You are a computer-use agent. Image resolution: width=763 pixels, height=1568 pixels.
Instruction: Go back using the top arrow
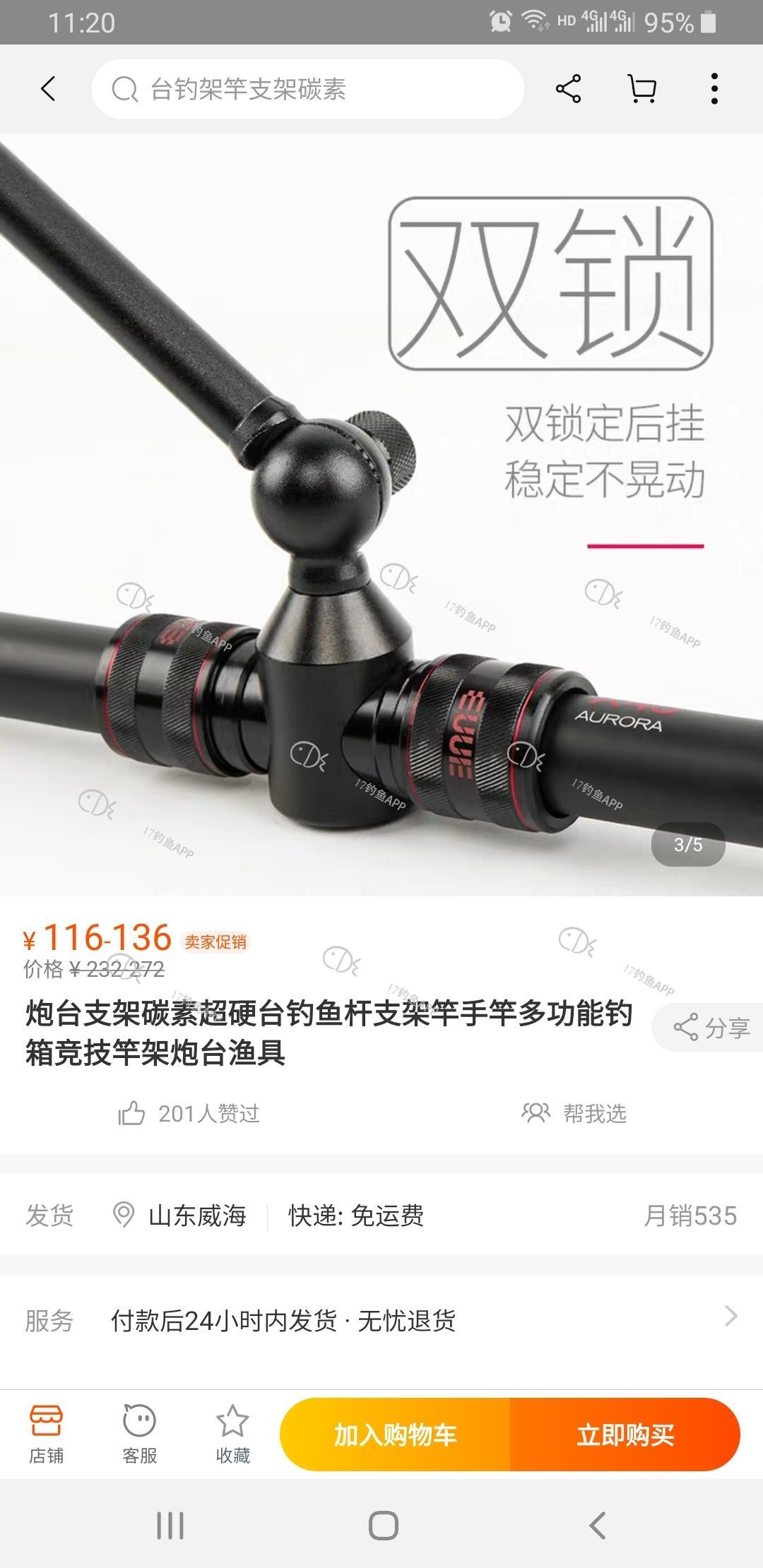[x=48, y=89]
